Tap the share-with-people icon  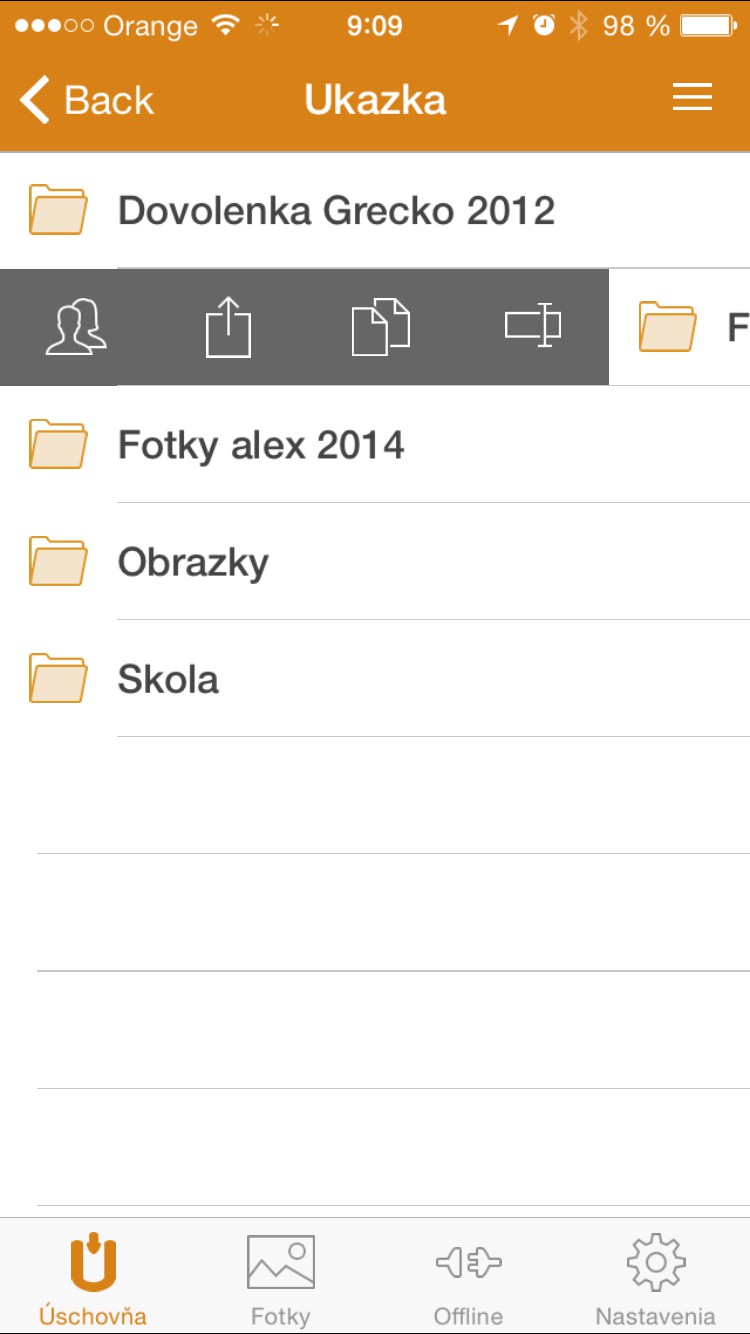(x=76, y=327)
